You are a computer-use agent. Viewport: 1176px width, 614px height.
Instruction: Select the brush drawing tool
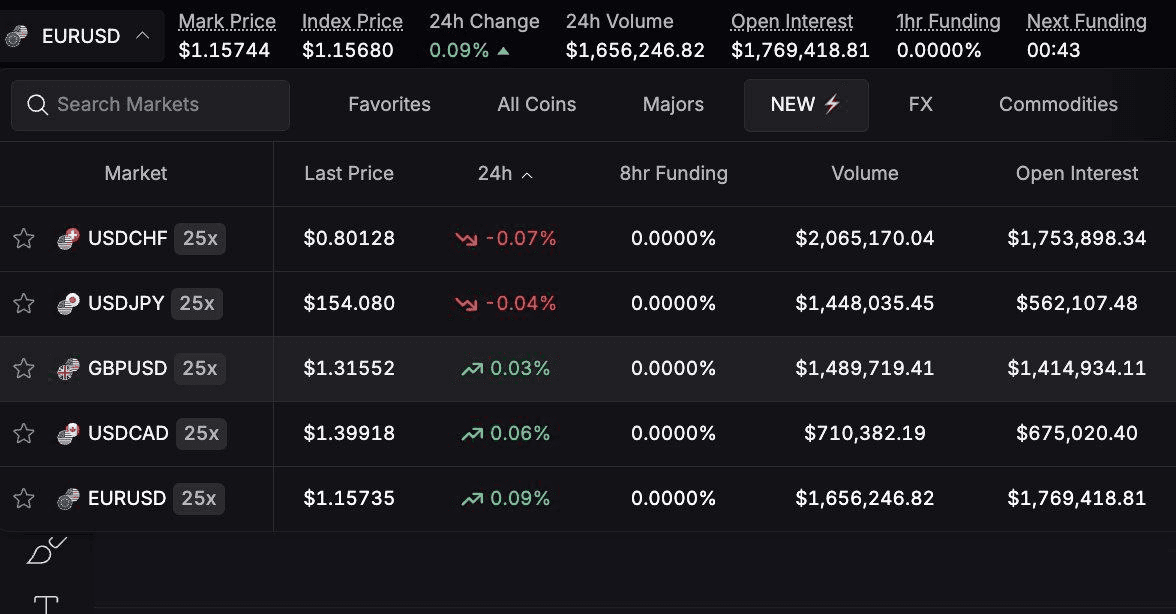(x=45, y=551)
